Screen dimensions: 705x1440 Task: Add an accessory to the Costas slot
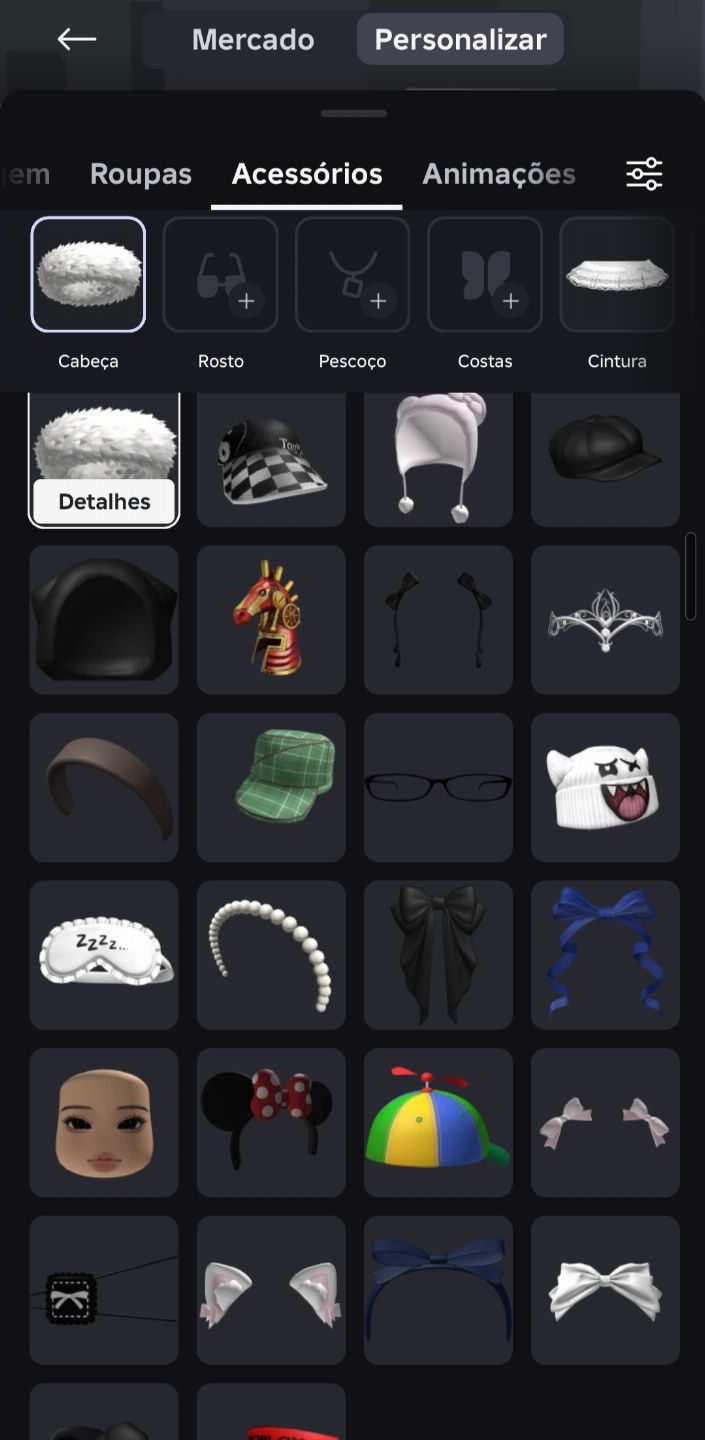(485, 274)
